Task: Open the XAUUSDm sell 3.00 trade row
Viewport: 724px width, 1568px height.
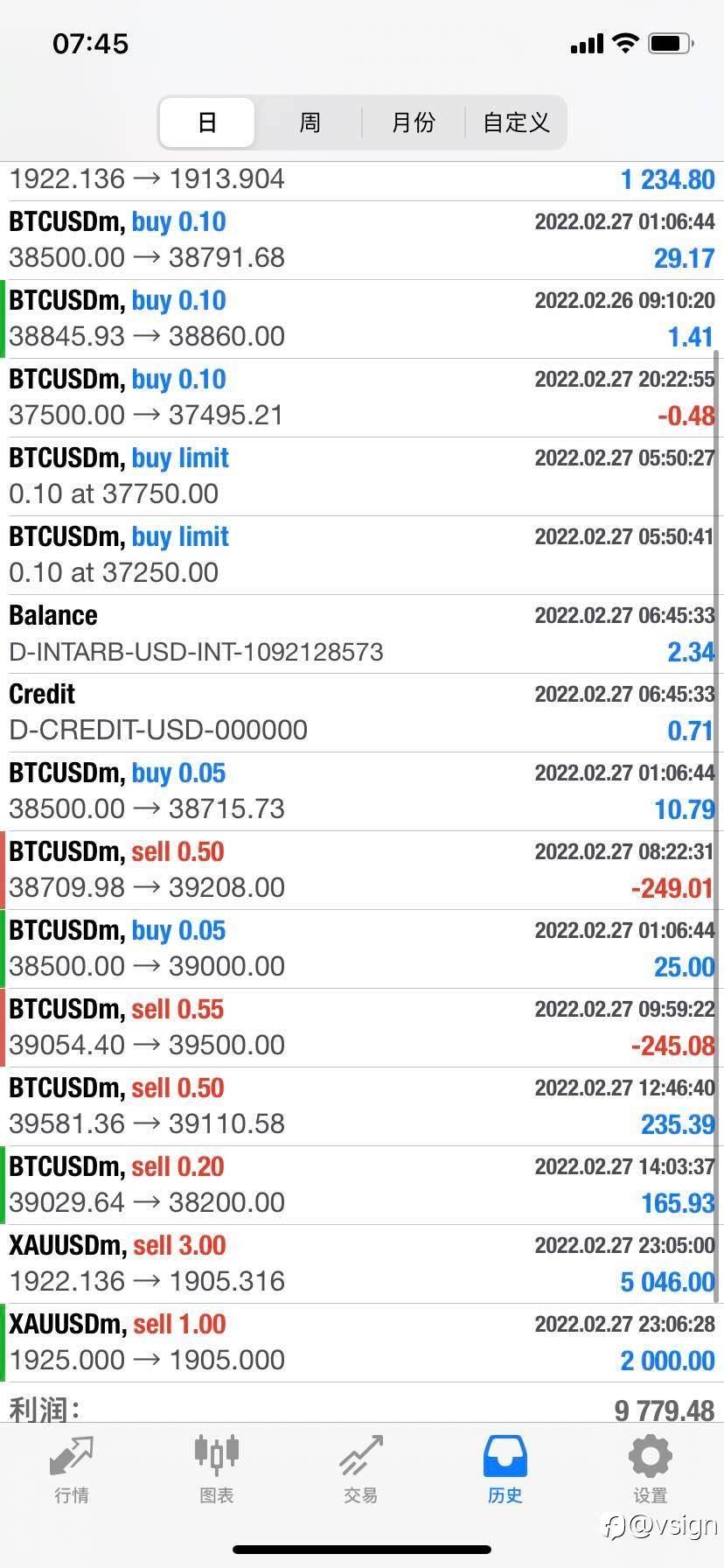Action: coord(362,1264)
